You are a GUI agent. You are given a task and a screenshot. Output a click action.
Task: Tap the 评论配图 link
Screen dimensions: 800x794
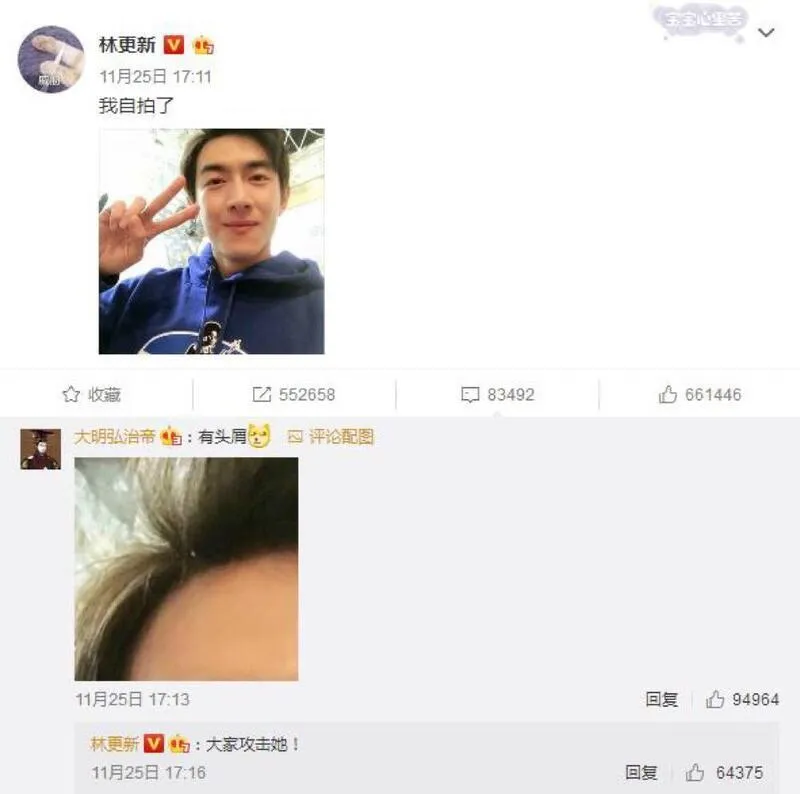pos(330,437)
